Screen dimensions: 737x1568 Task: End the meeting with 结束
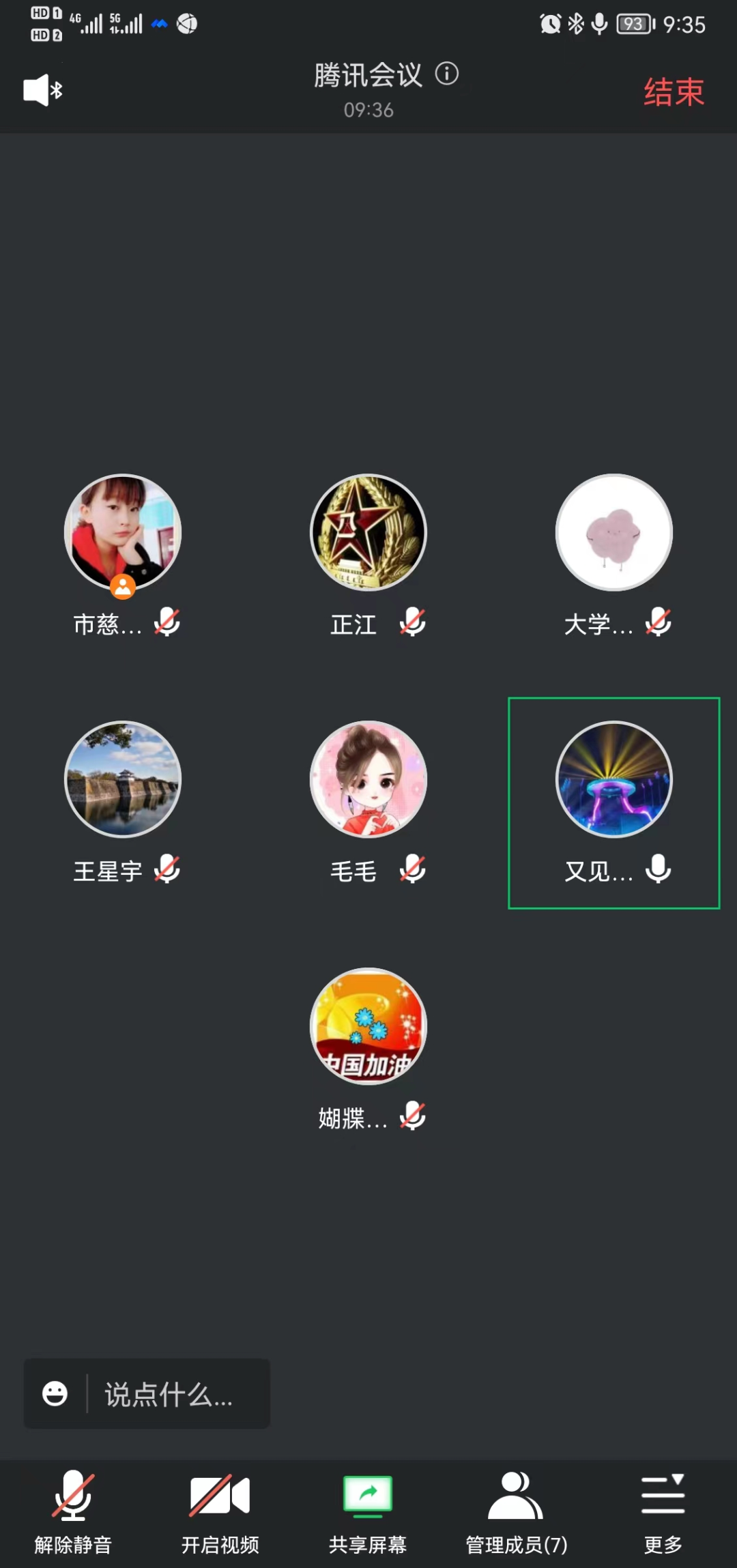(x=673, y=92)
